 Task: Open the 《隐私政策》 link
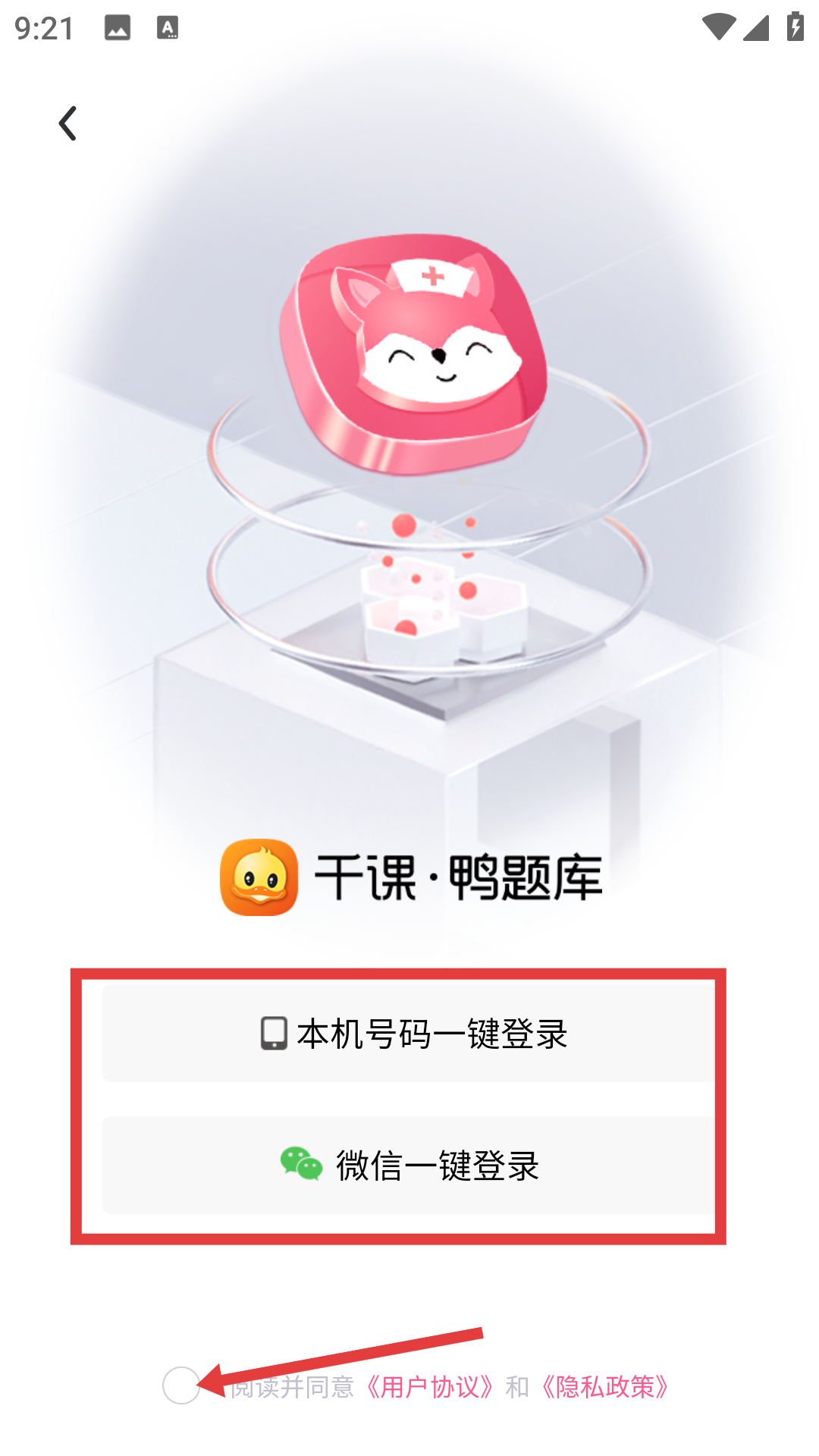(x=605, y=1387)
